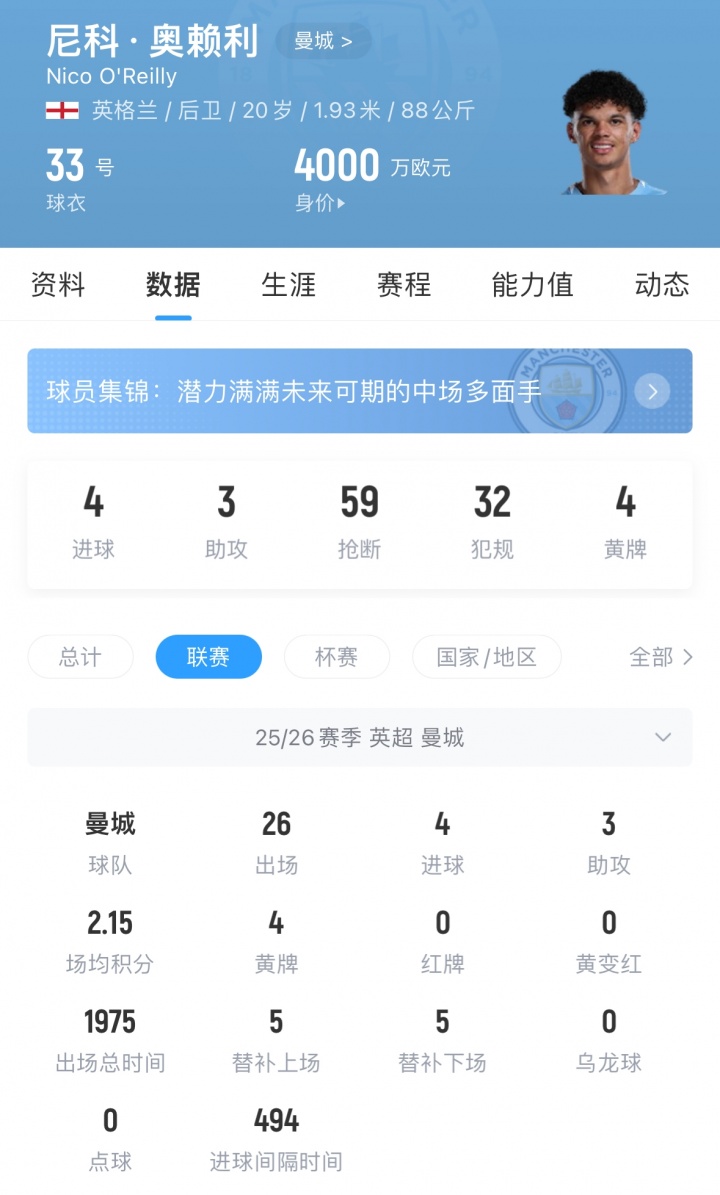Collapse the 25/26 赛季 英超 曼城 section
Screen dimensions: 720x1195
click(x=662, y=738)
